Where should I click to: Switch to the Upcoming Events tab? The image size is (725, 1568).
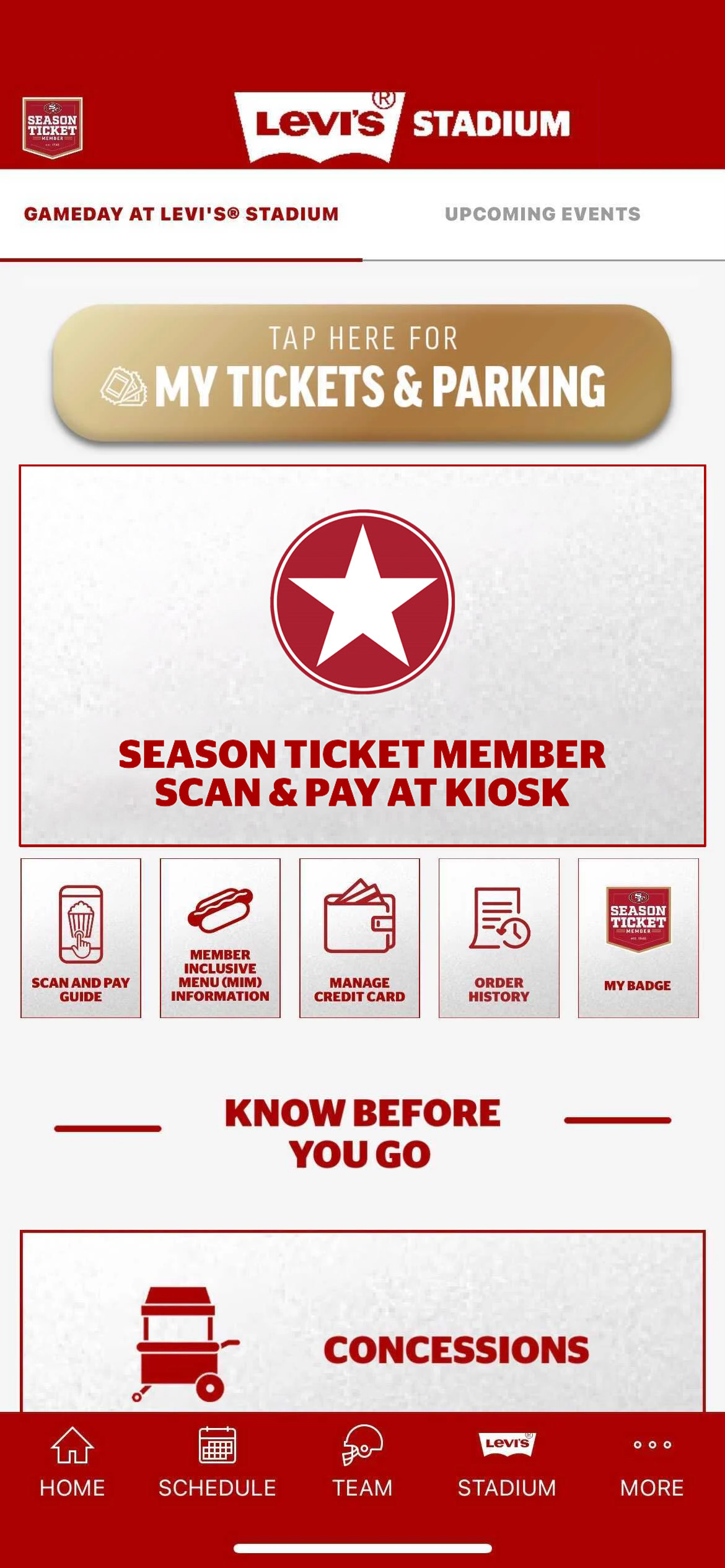(x=543, y=214)
